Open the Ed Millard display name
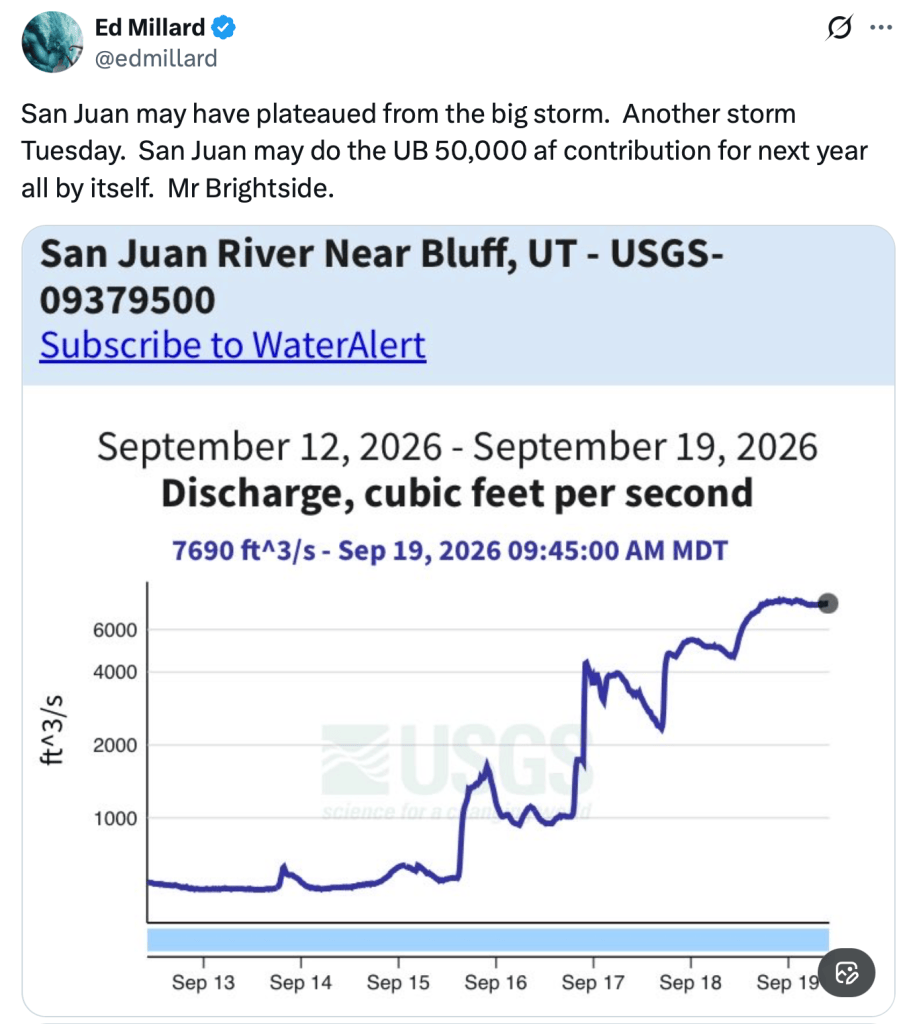Screen dimensions: 905x1024 point(150,27)
